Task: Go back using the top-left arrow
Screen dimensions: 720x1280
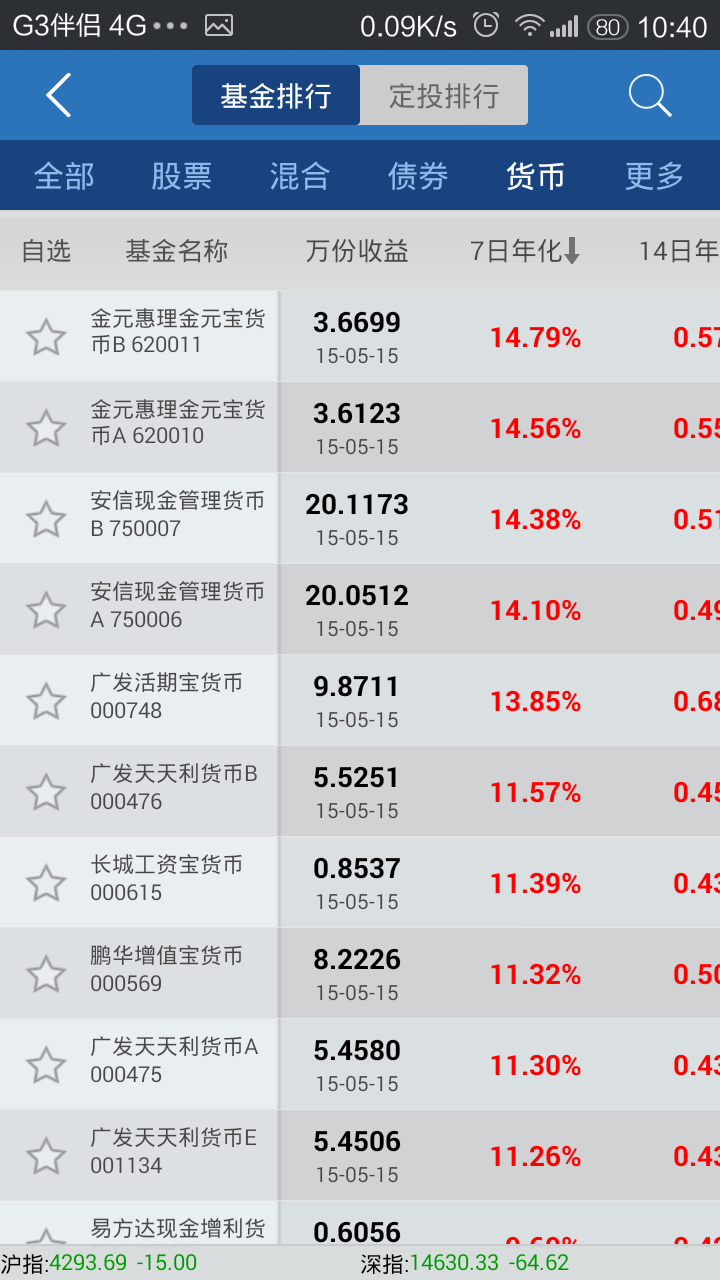Action: [59, 95]
